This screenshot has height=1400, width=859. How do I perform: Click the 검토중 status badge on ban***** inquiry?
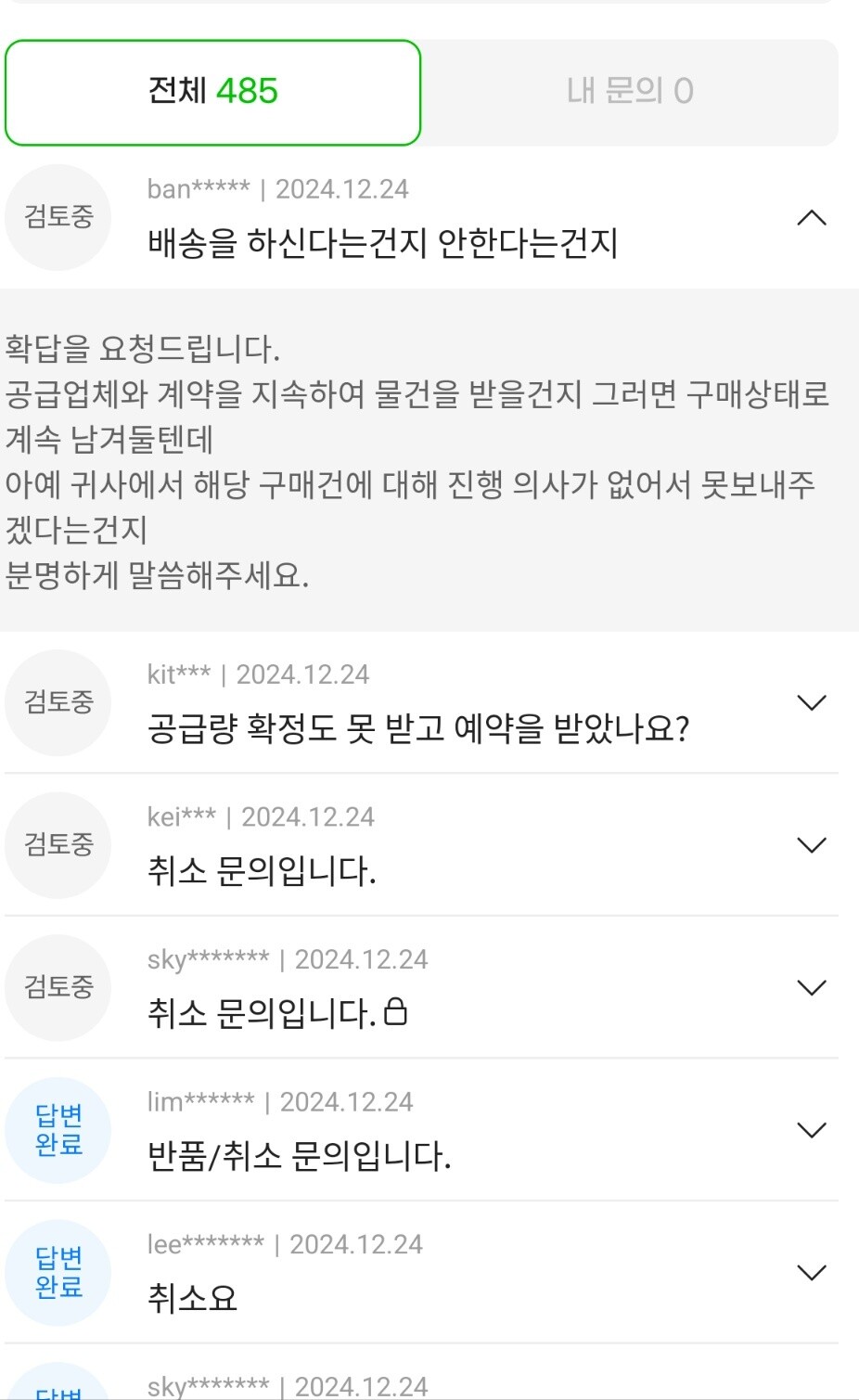pos(58,217)
